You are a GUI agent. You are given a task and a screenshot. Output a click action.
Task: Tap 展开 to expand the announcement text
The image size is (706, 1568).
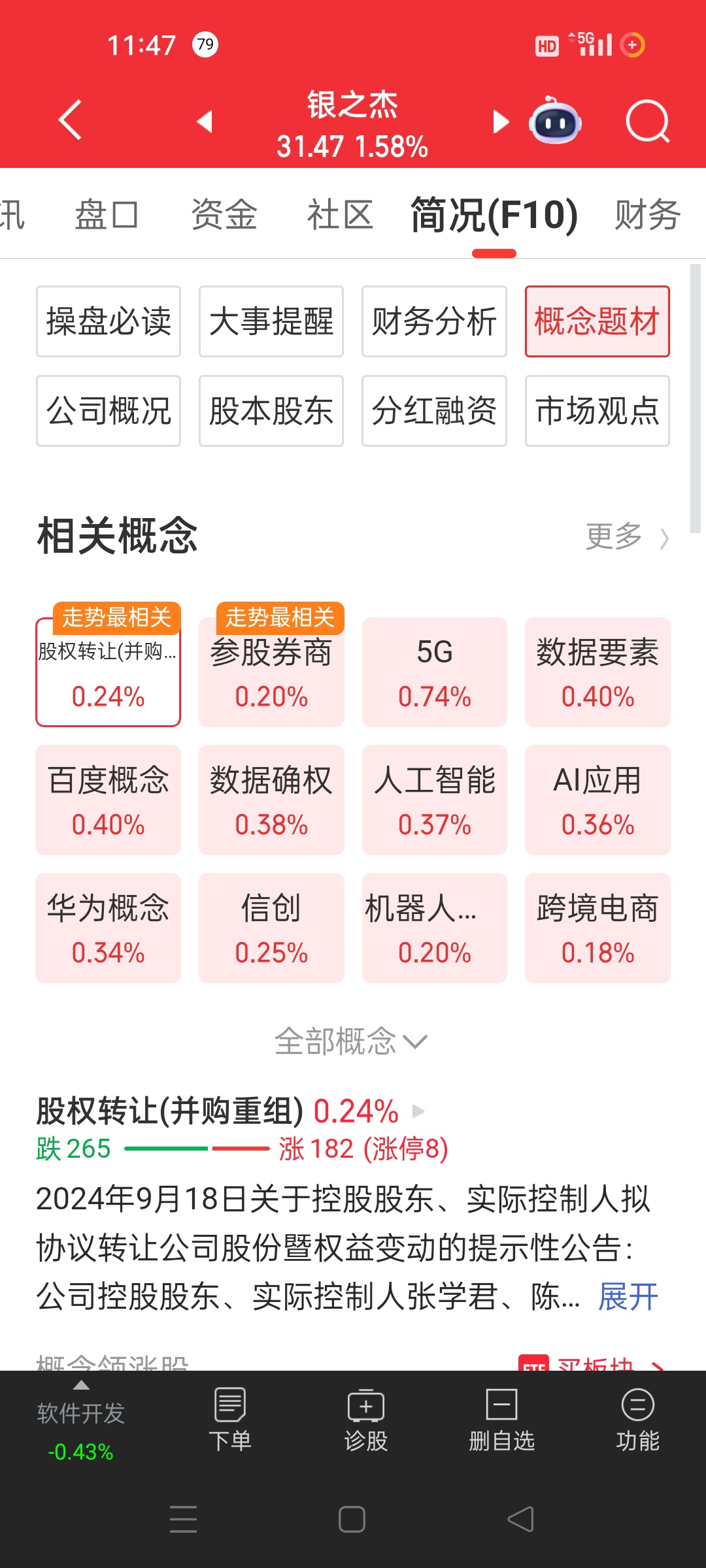click(628, 1297)
